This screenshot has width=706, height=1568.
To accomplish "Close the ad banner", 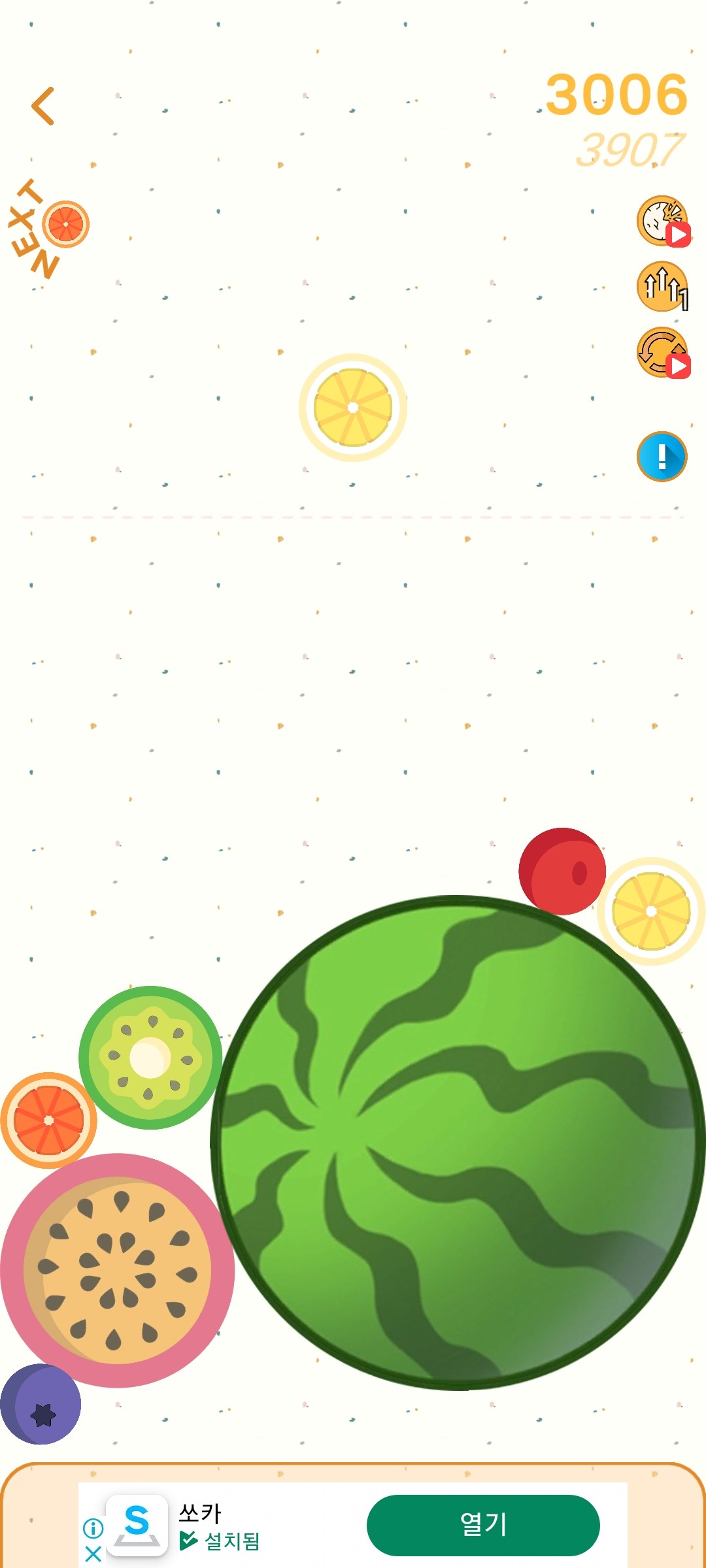I will [x=93, y=1554].
